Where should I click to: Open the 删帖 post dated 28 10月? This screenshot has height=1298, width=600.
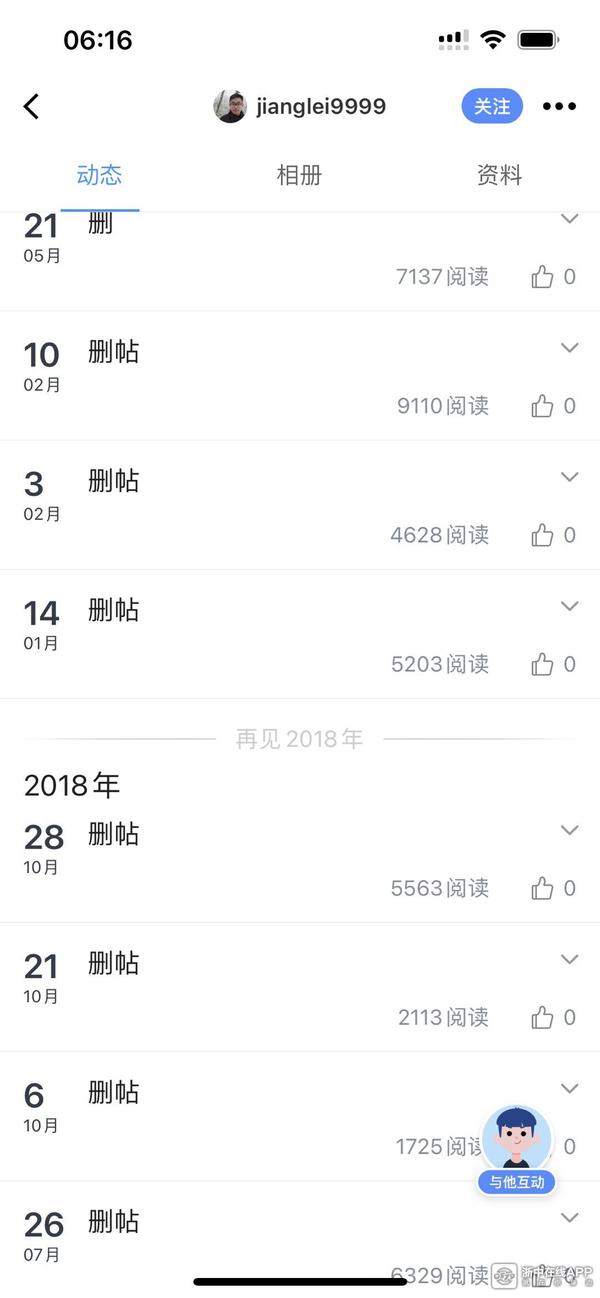[x=114, y=834]
